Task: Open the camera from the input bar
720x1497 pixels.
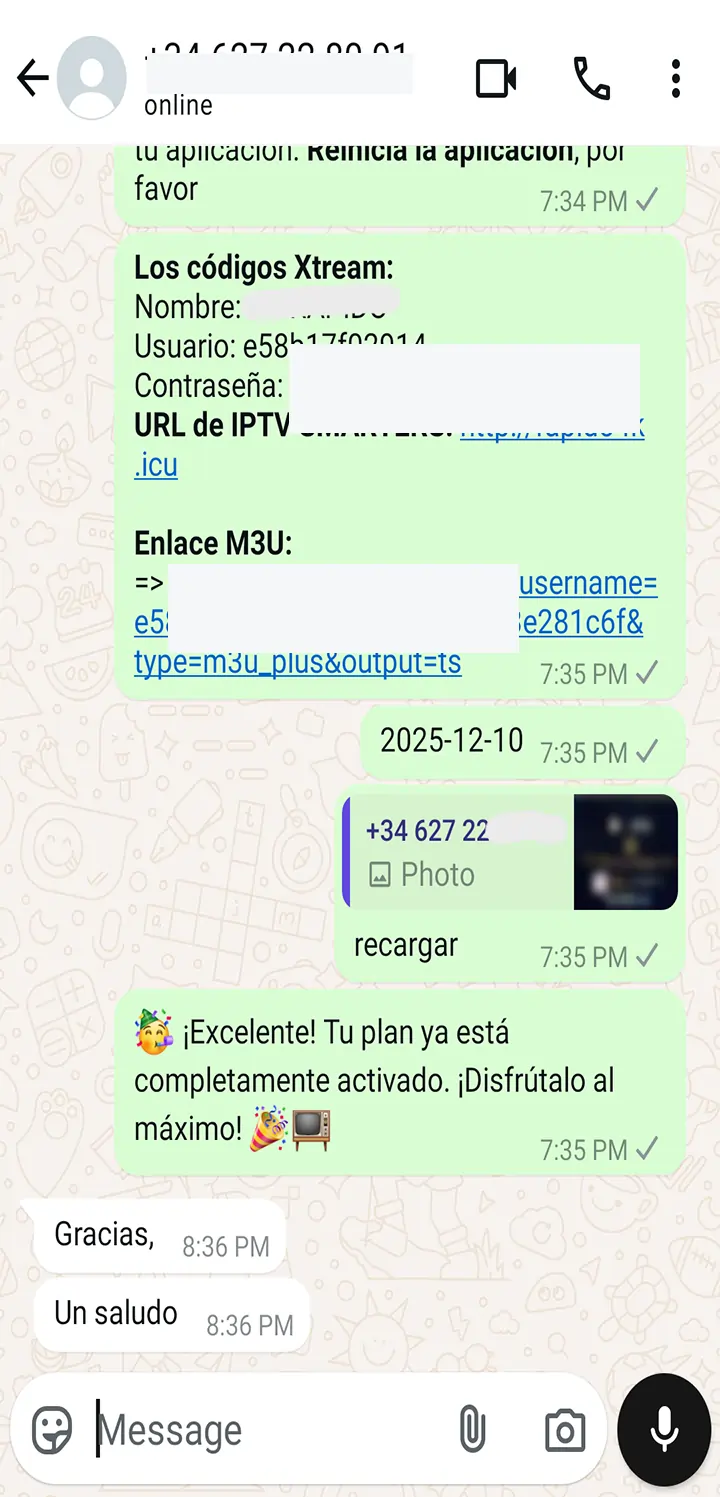Action: tap(564, 1430)
